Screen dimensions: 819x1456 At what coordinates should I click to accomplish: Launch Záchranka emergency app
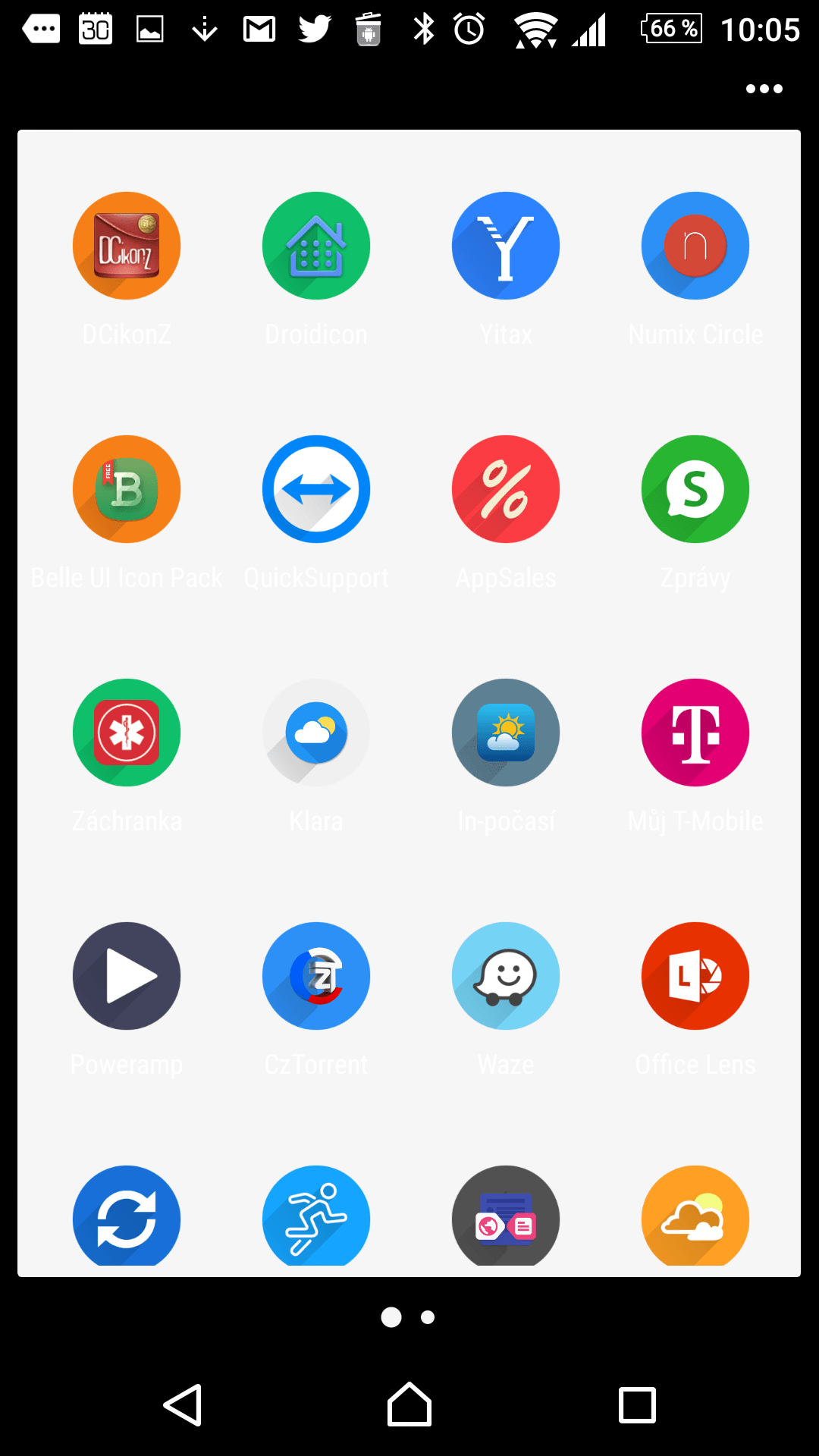[127, 733]
